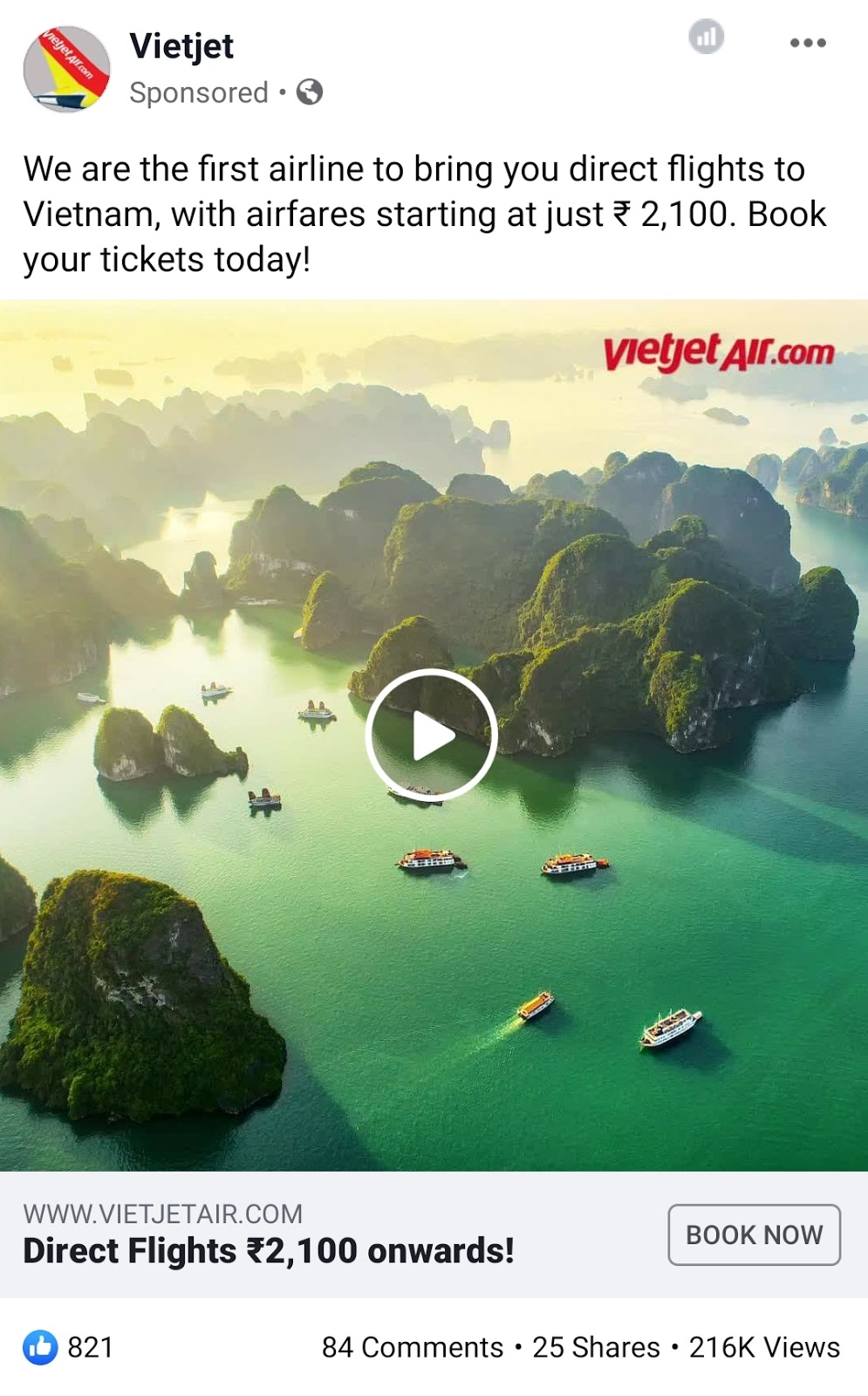View the 821 reactions
Viewport: 868px width, 1396px height.
69,1347
